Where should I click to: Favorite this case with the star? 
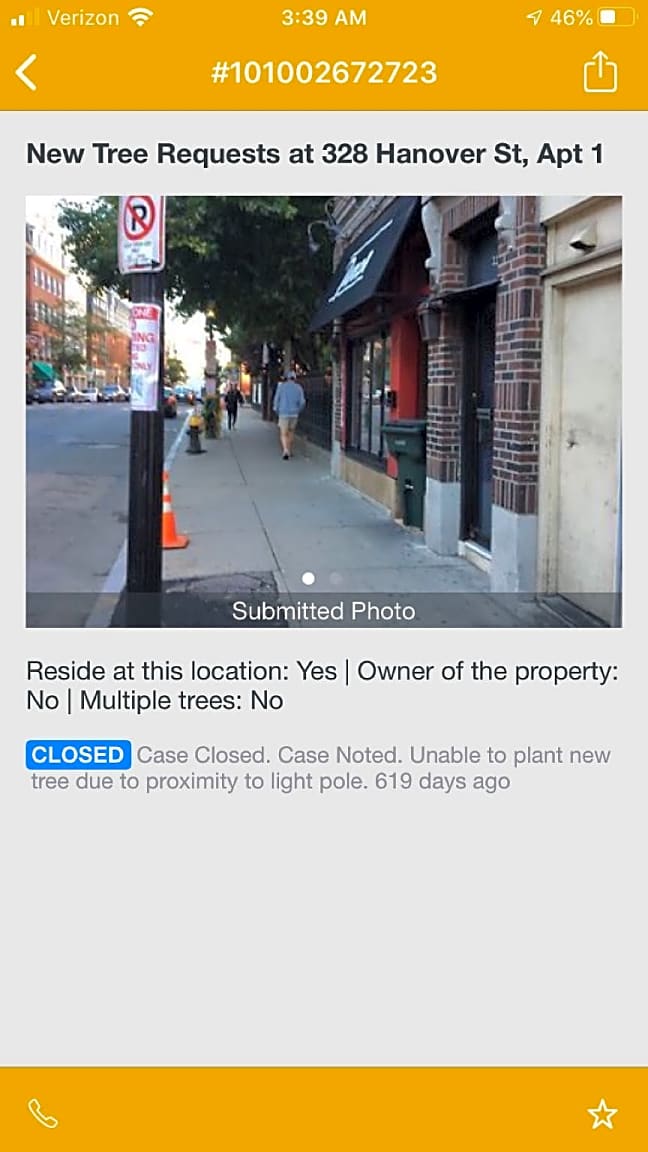[x=602, y=1113]
